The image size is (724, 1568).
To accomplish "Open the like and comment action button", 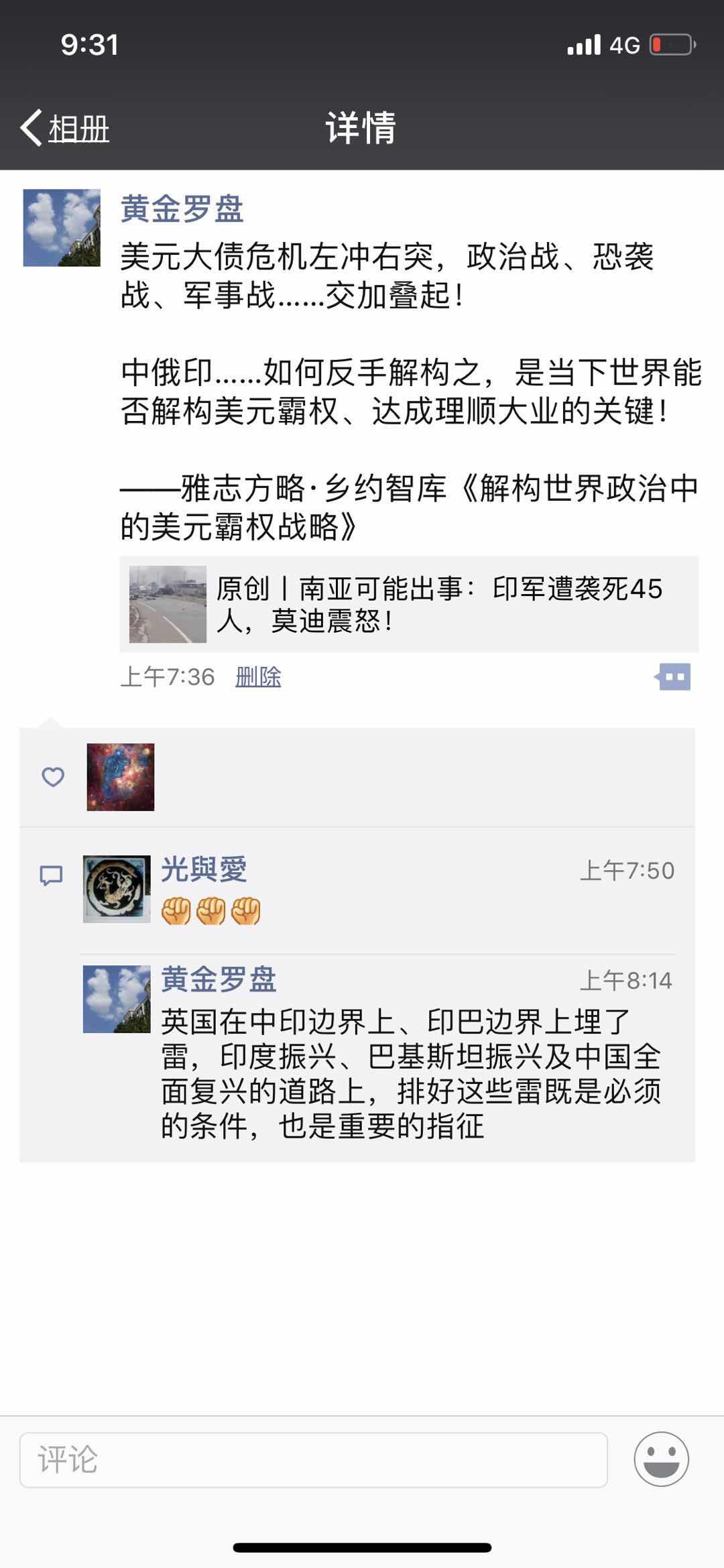I will 673,677.
